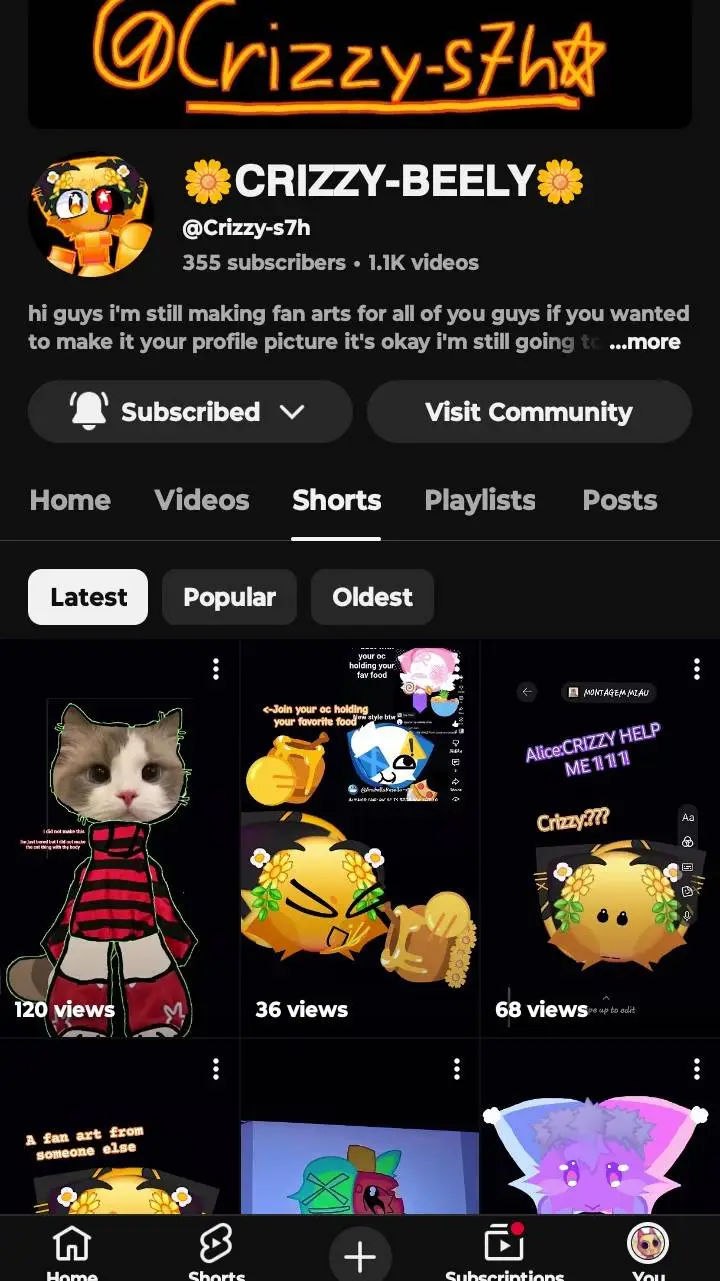Open options menu for the 120 views short

point(216,670)
